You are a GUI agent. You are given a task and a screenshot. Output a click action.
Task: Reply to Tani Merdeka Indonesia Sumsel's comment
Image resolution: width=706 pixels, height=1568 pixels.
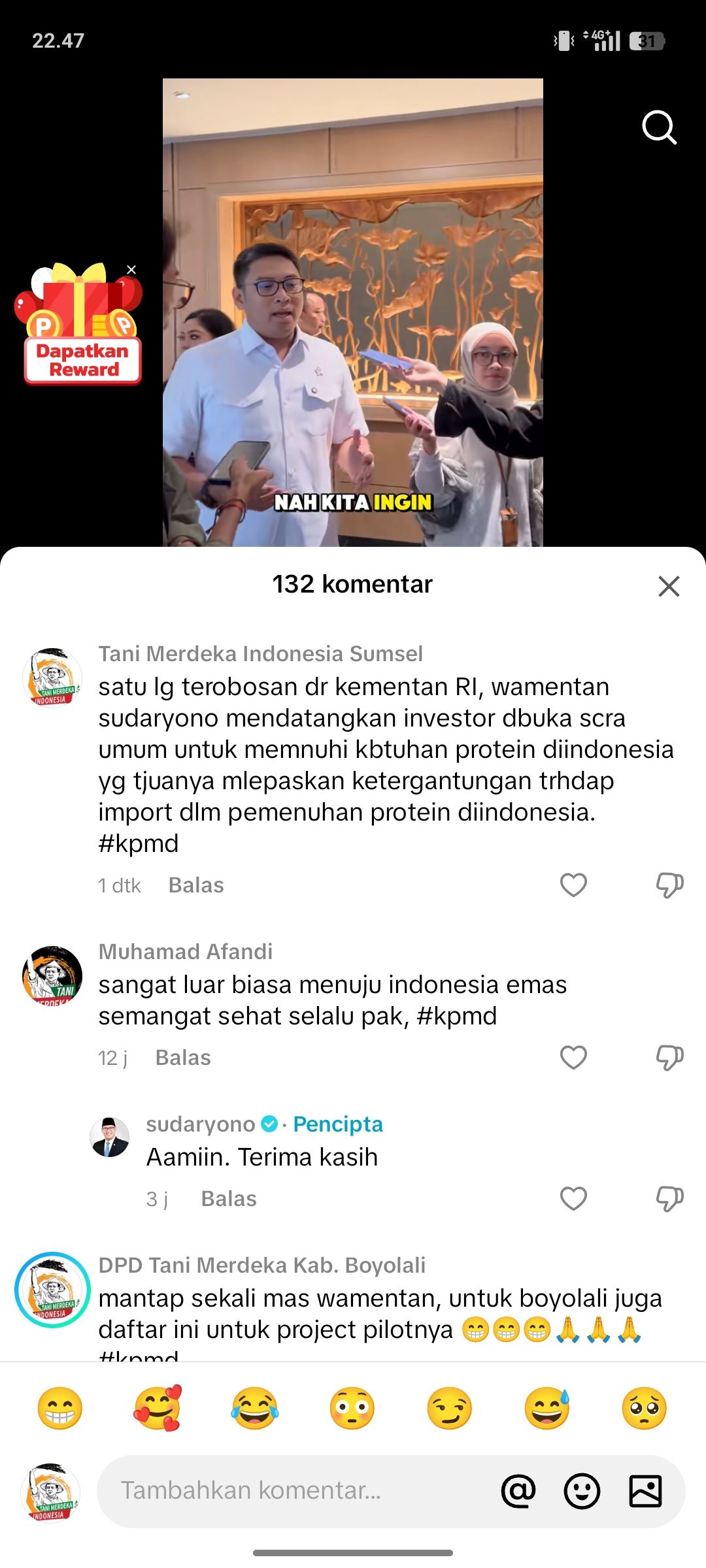pyautogui.click(x=196, y=885)
